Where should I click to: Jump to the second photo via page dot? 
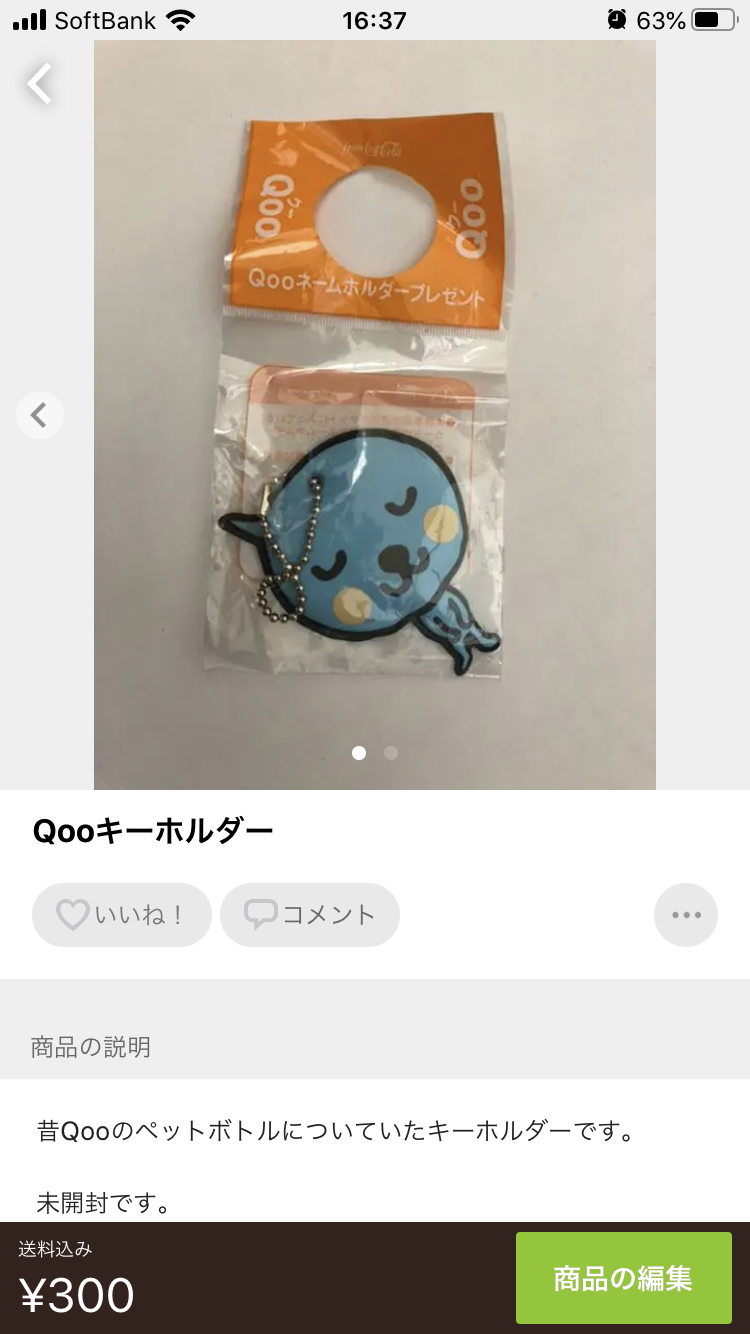[x=391, y=753]
